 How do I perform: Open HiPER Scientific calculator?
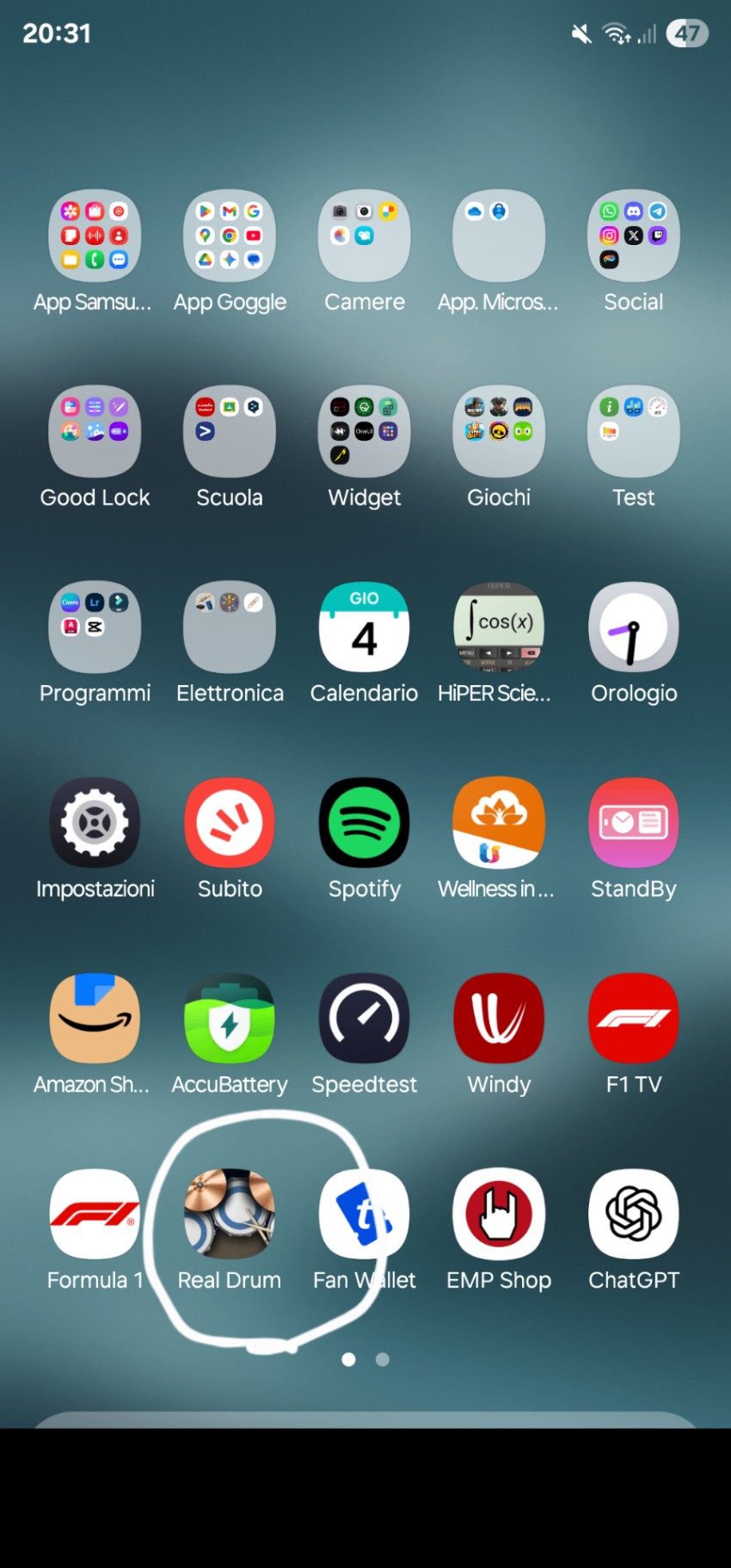point(499,628)
